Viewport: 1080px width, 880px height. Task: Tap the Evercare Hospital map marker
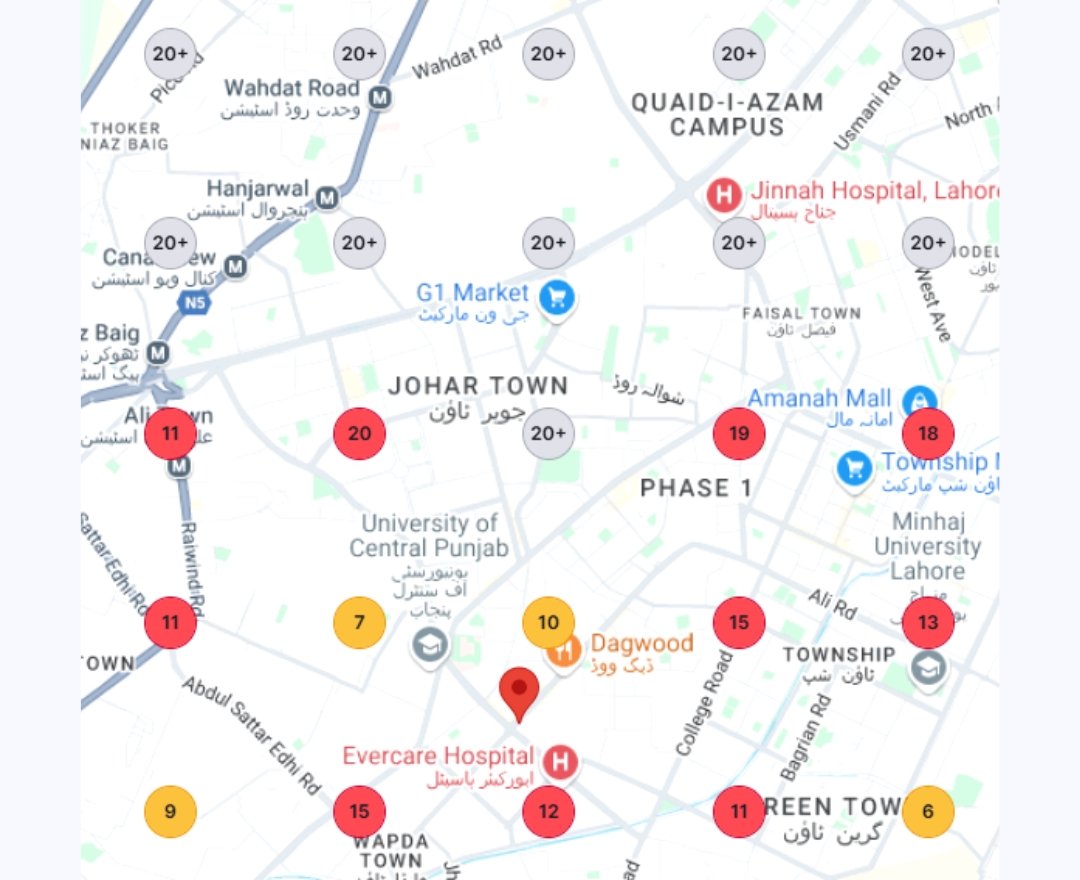tap(561, 763)
